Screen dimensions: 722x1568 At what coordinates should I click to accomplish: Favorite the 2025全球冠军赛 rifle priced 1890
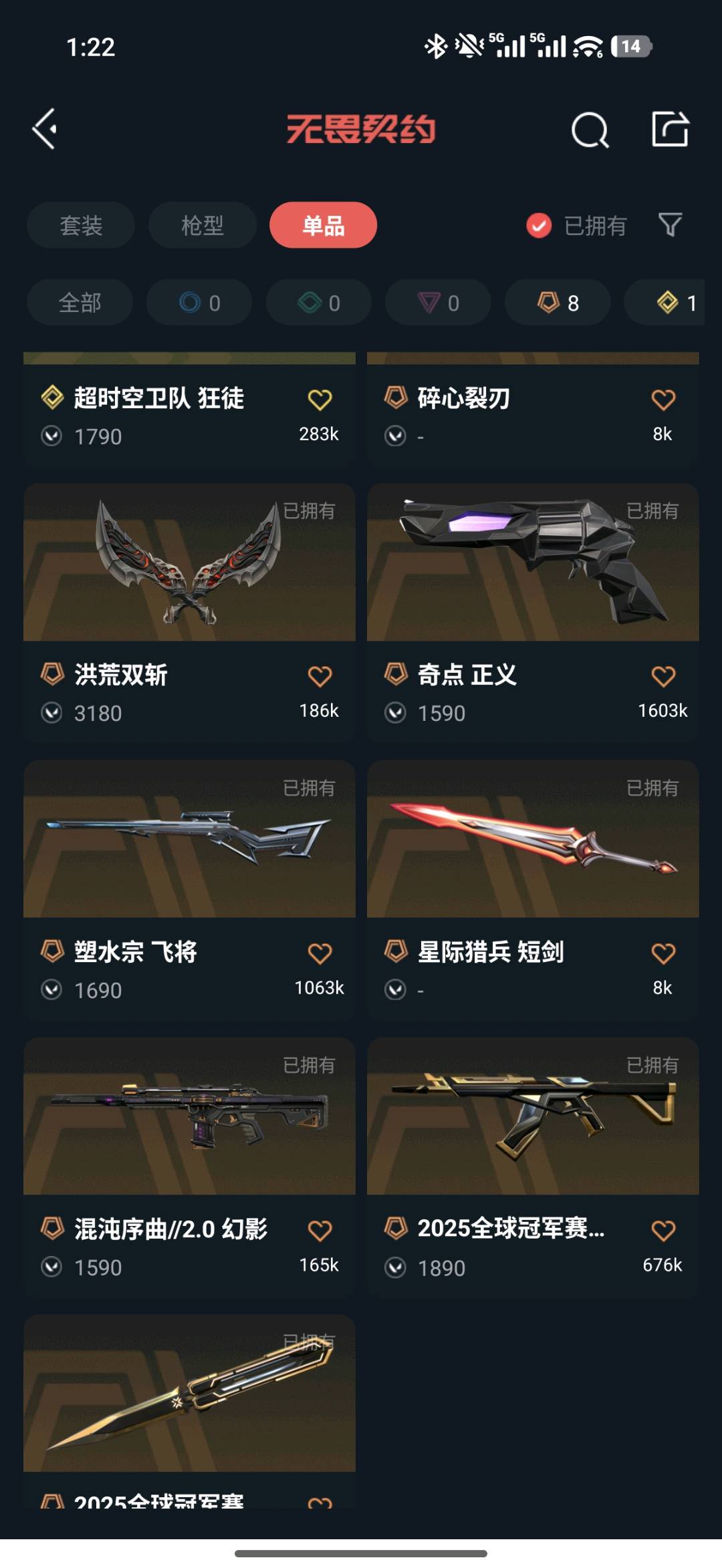point(663,1230)
